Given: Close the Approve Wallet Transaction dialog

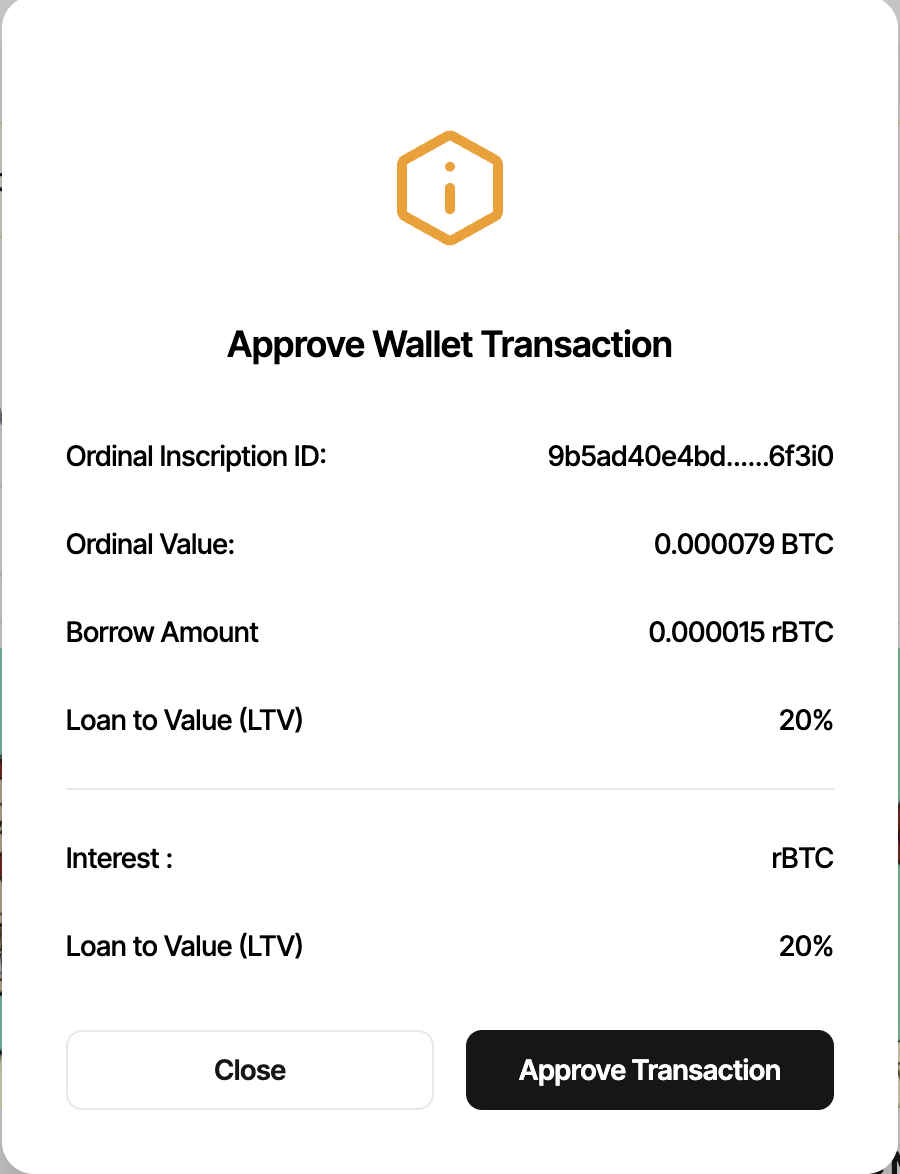Looking at the screenshot, I should [x=249, y=1069].
